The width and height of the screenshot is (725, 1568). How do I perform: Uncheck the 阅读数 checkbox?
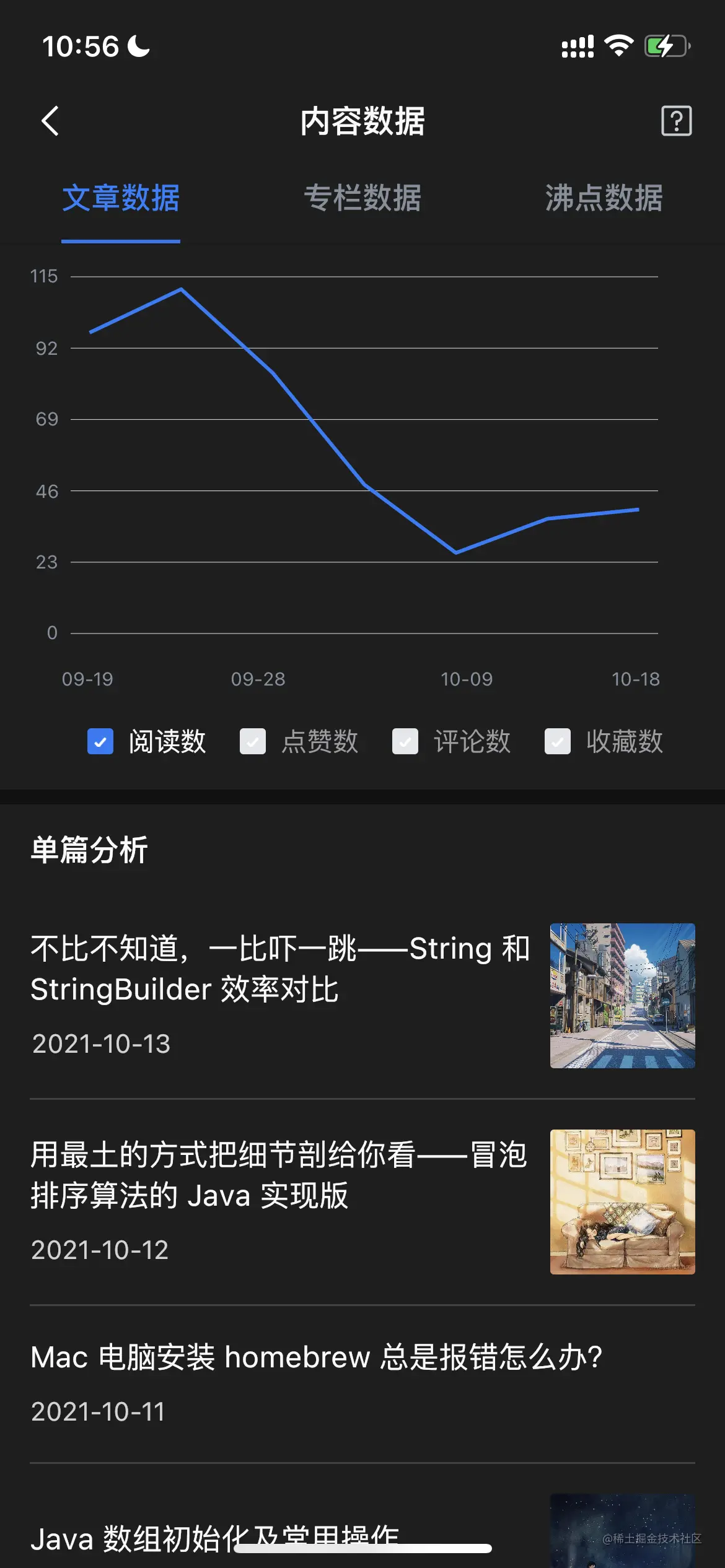pyautogui.click(x=100, y=741)
